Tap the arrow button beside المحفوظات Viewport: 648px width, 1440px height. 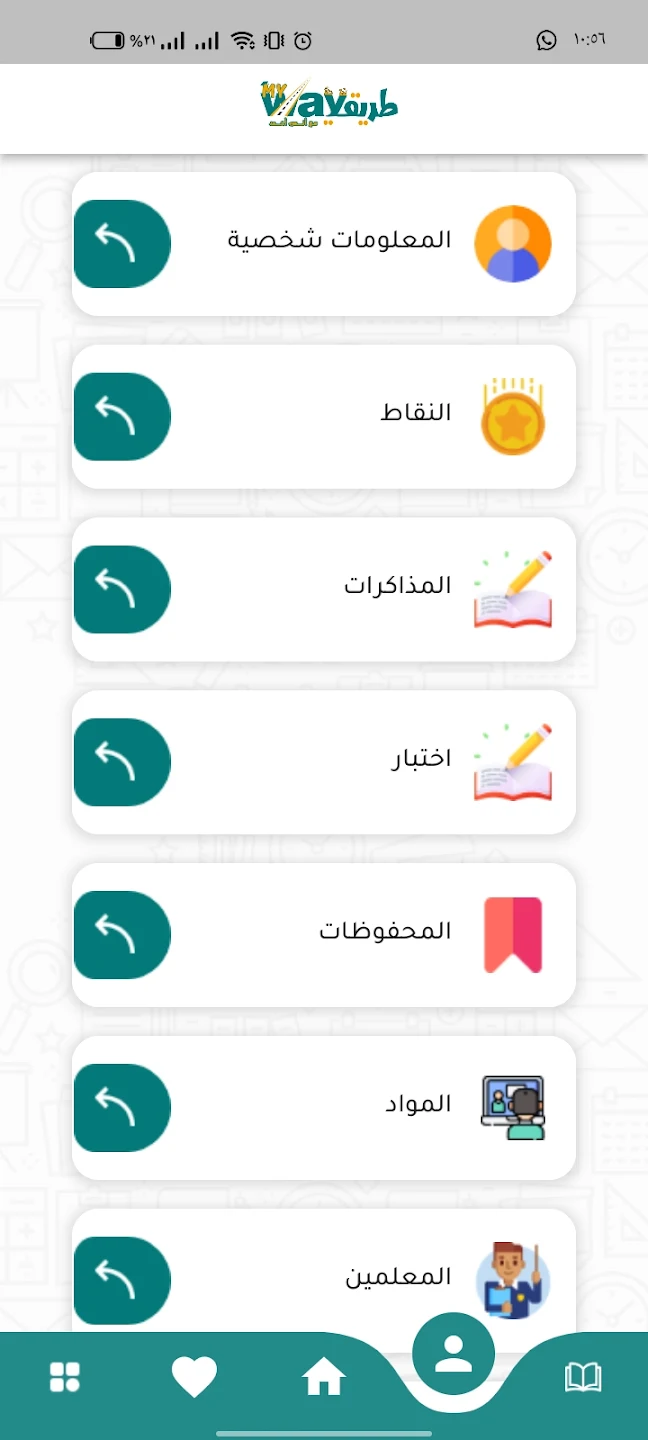coord(121,935)
